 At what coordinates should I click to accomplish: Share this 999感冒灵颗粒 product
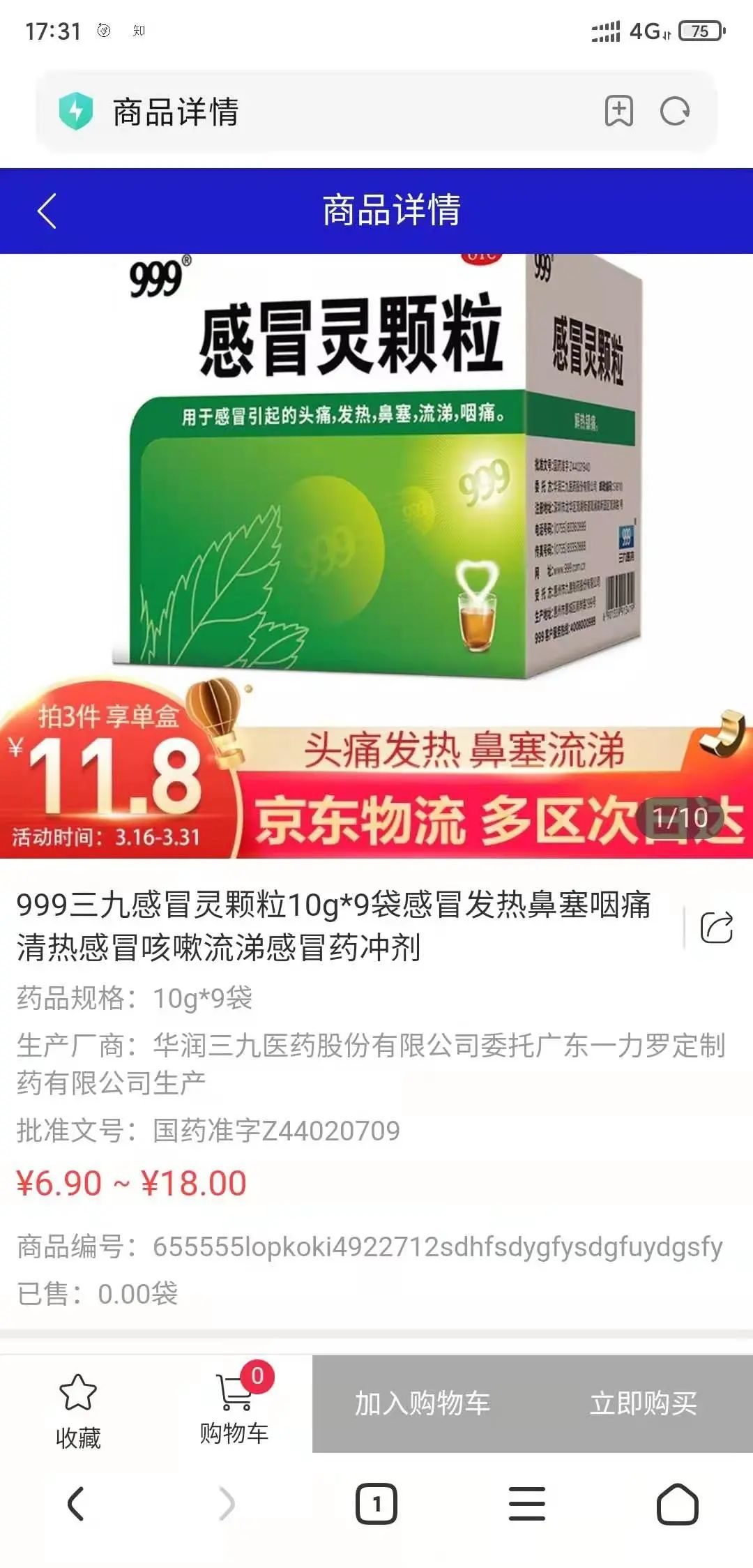[x=716, y=927]
